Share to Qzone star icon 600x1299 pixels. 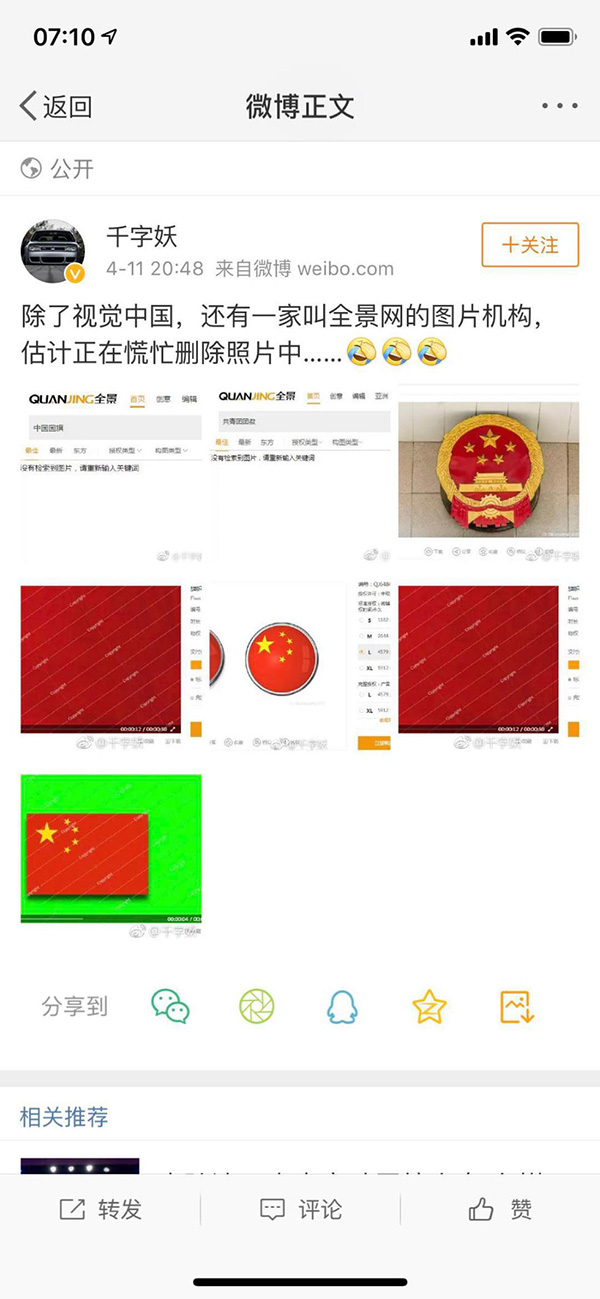pyautogui.click(x=429, y=1006)
